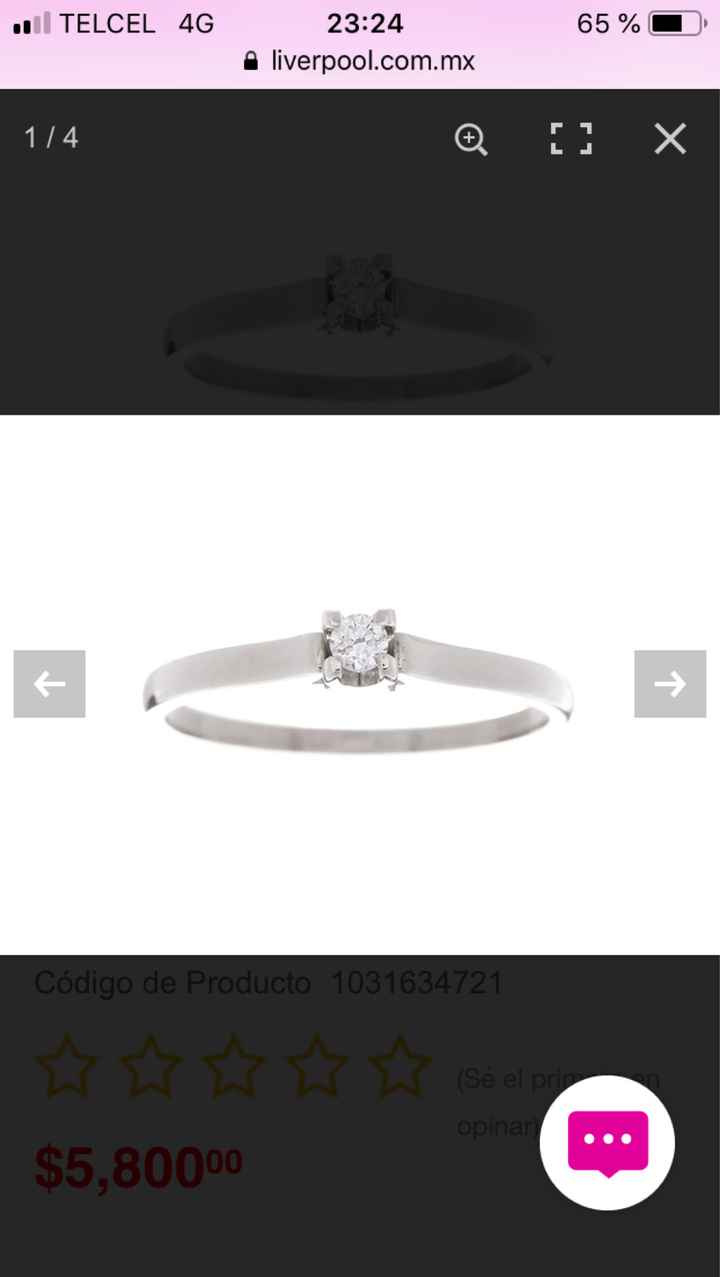Close the image gallery viewer
720x1277 pixels.
669,139
